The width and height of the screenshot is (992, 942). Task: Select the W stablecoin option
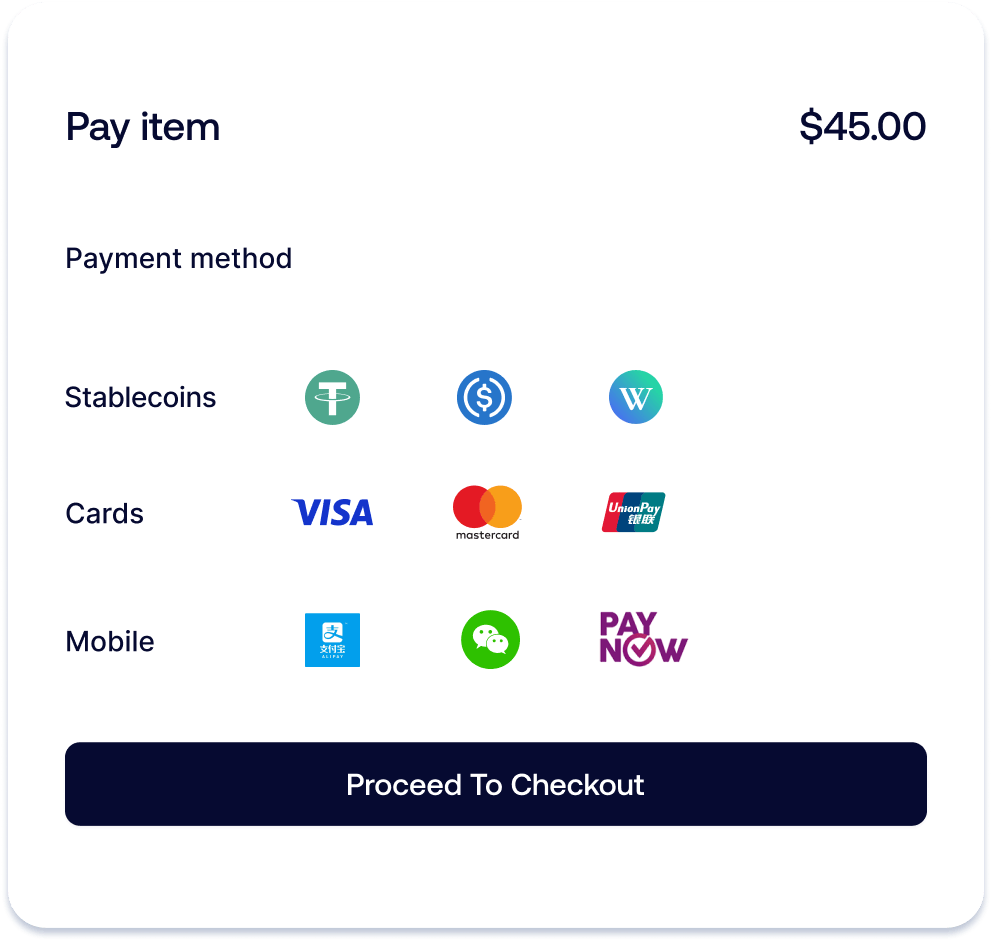(x=636, y=397)
